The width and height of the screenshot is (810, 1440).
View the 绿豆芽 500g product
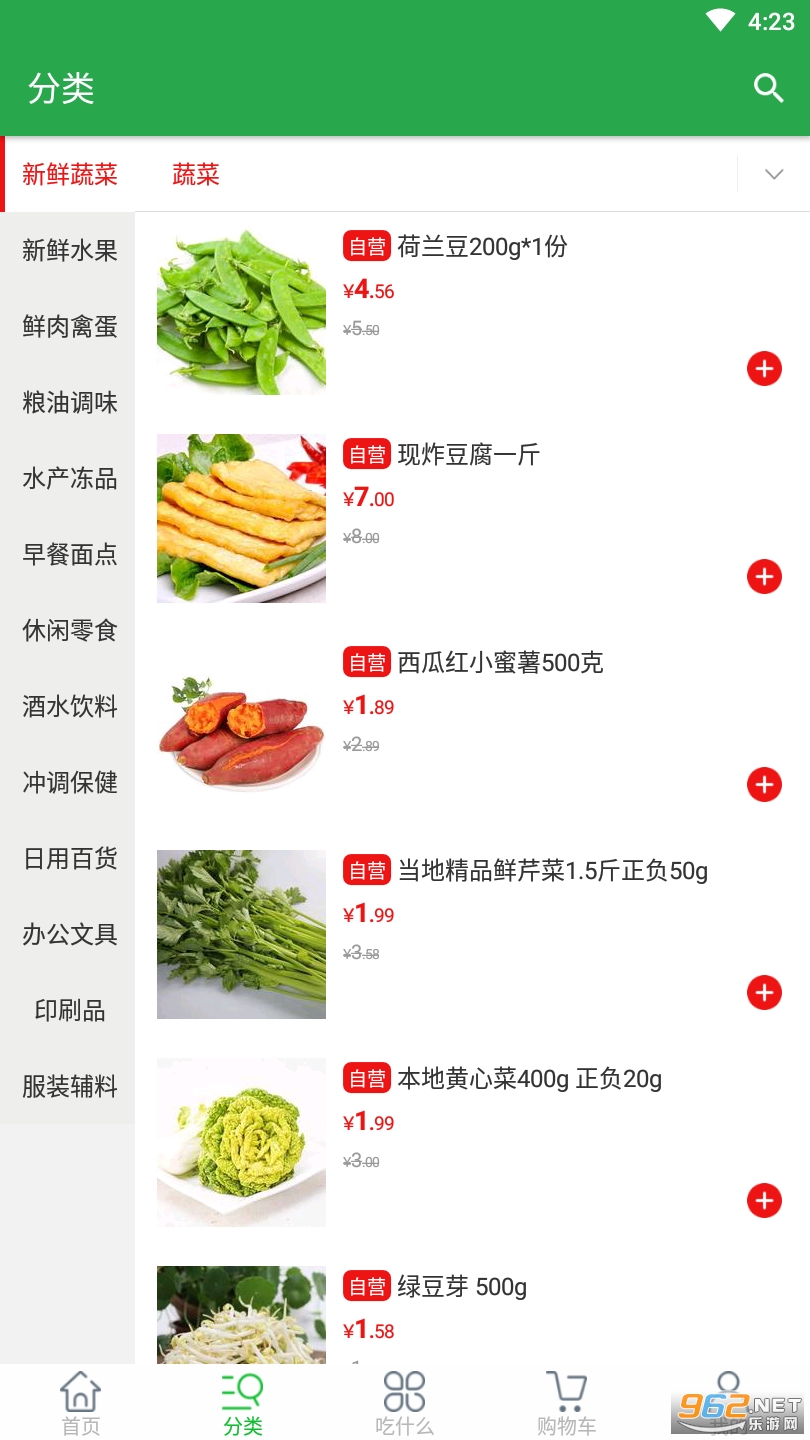click(461, 1288)
